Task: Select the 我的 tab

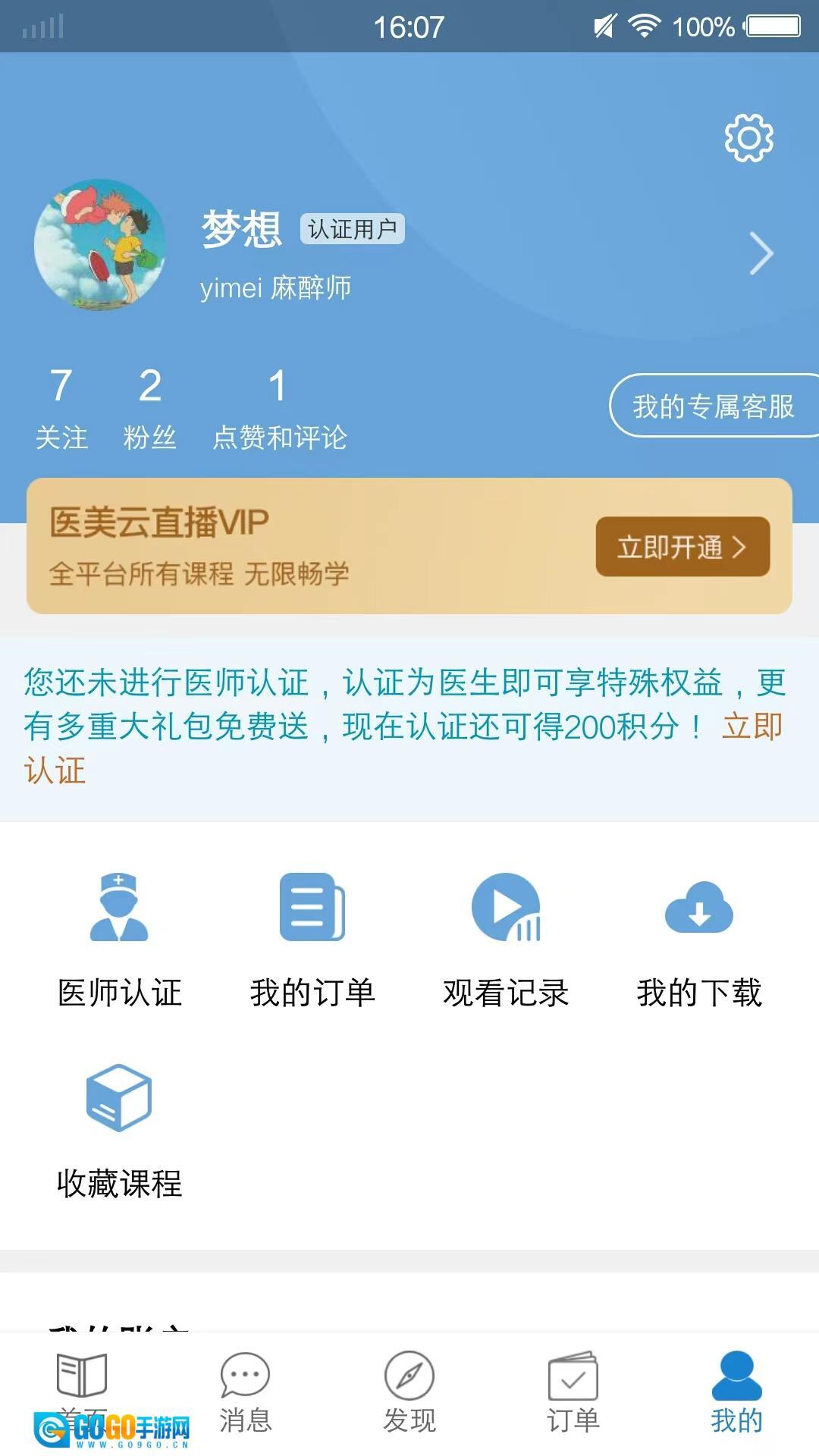Action: 736,1392
